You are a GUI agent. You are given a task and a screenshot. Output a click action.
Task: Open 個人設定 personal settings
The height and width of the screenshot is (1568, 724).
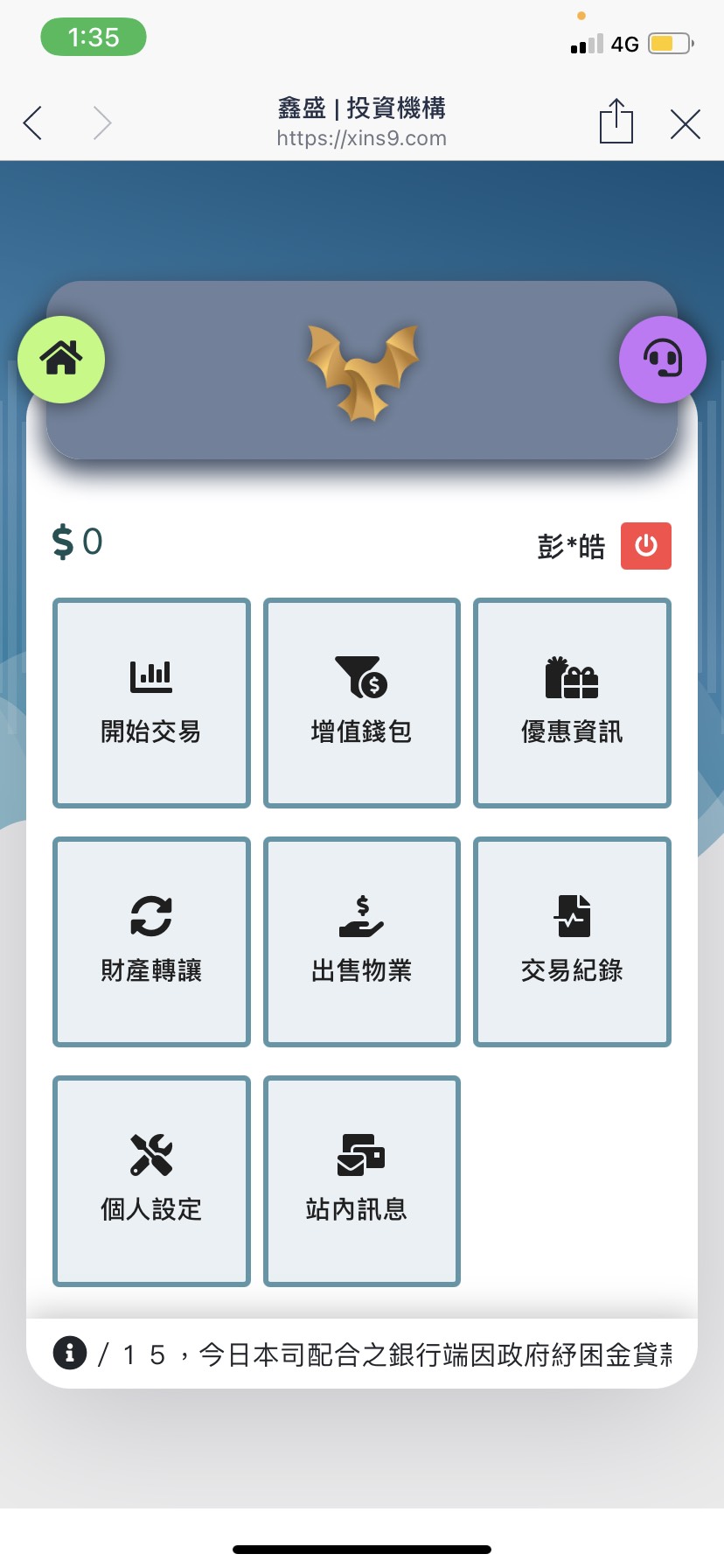pos(151,1180)
